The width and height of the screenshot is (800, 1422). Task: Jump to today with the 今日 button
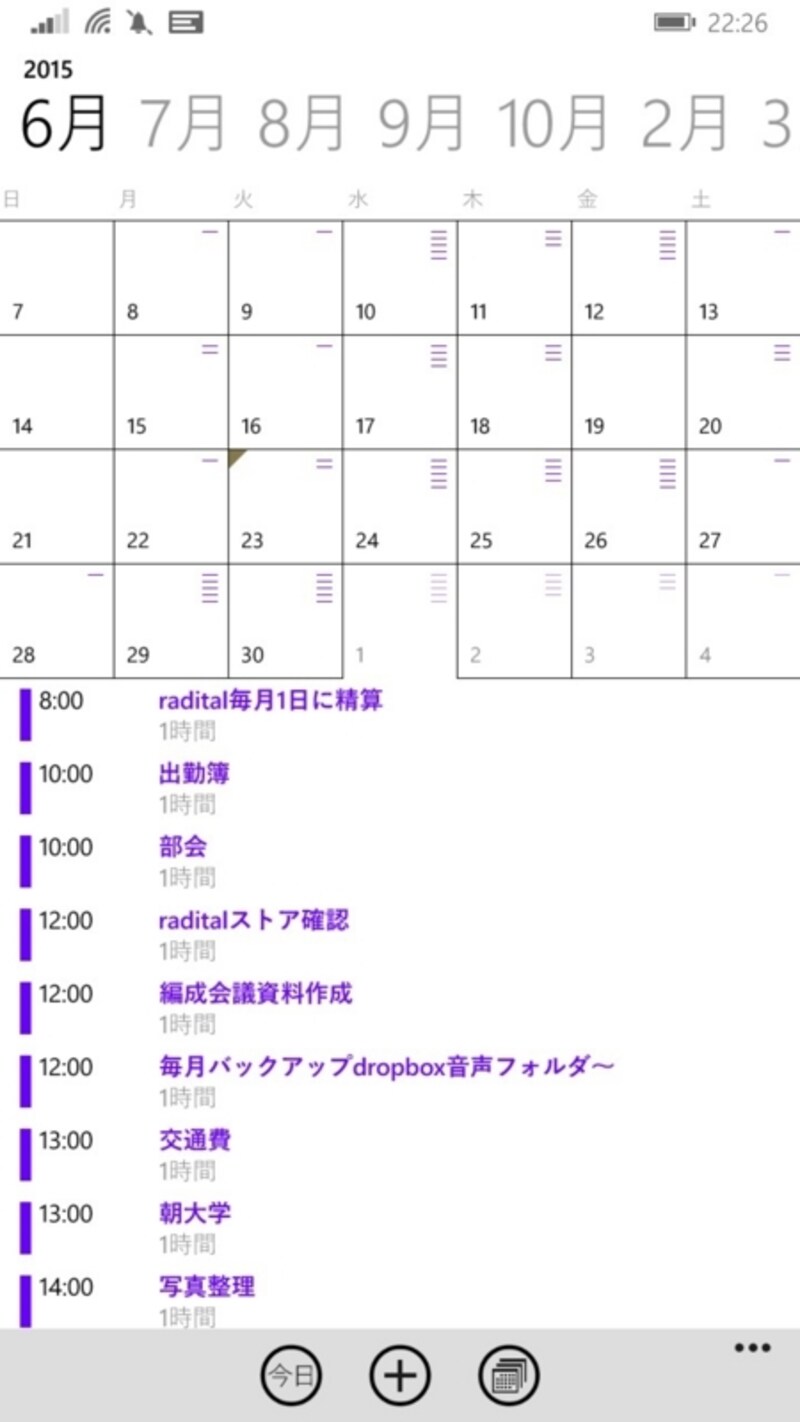291,1376
